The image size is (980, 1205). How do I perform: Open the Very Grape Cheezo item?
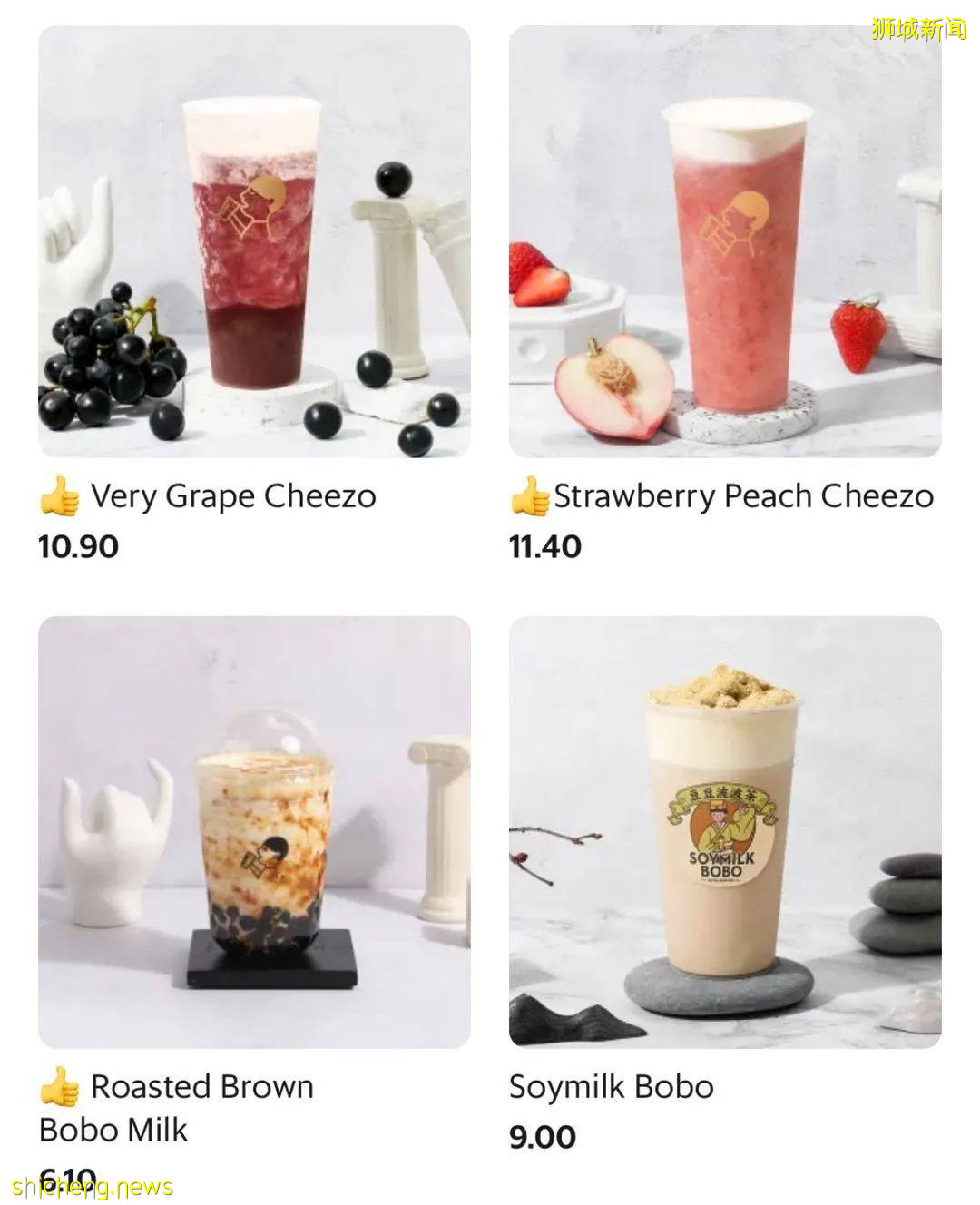254,241
